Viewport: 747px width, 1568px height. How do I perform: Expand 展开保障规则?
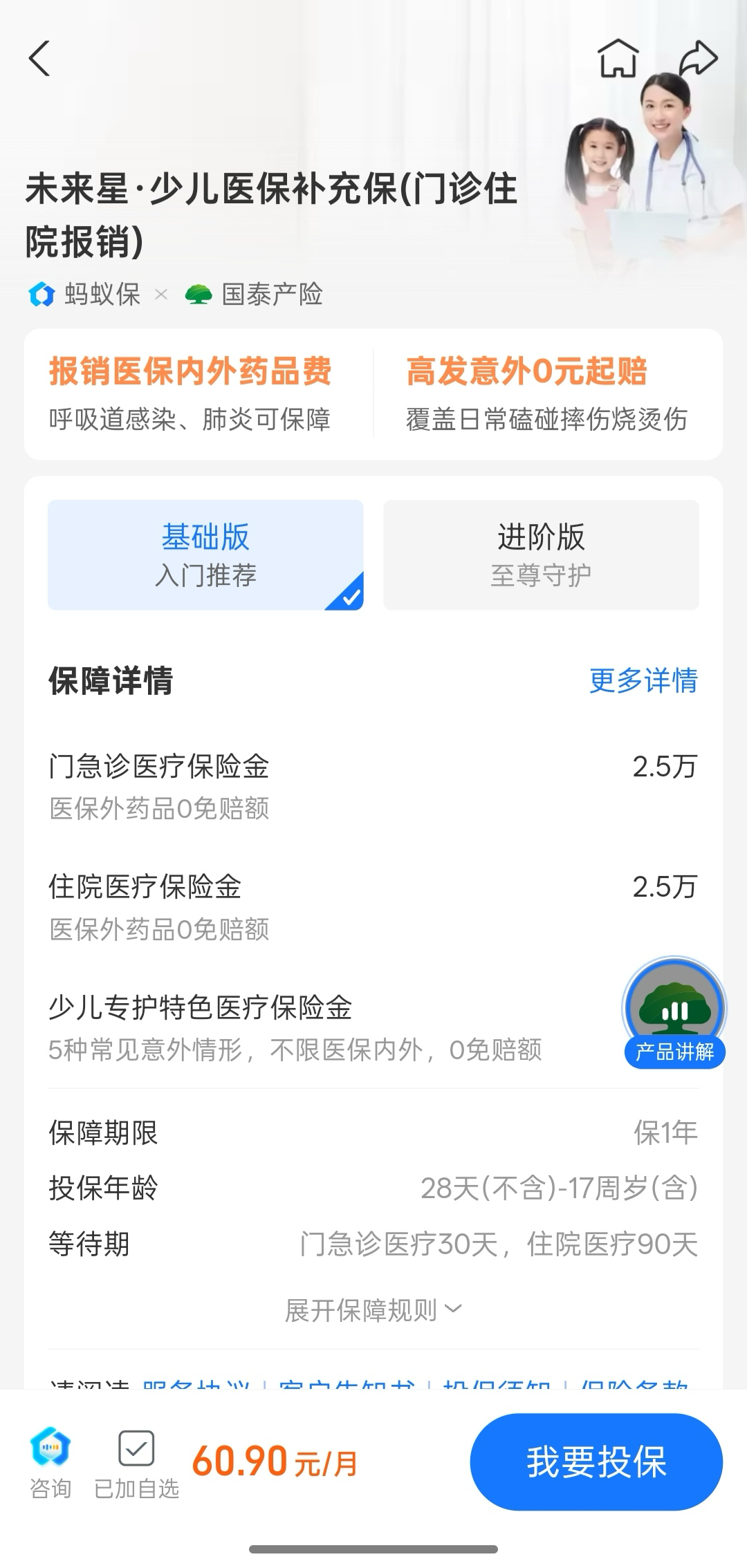[373, 1309]
